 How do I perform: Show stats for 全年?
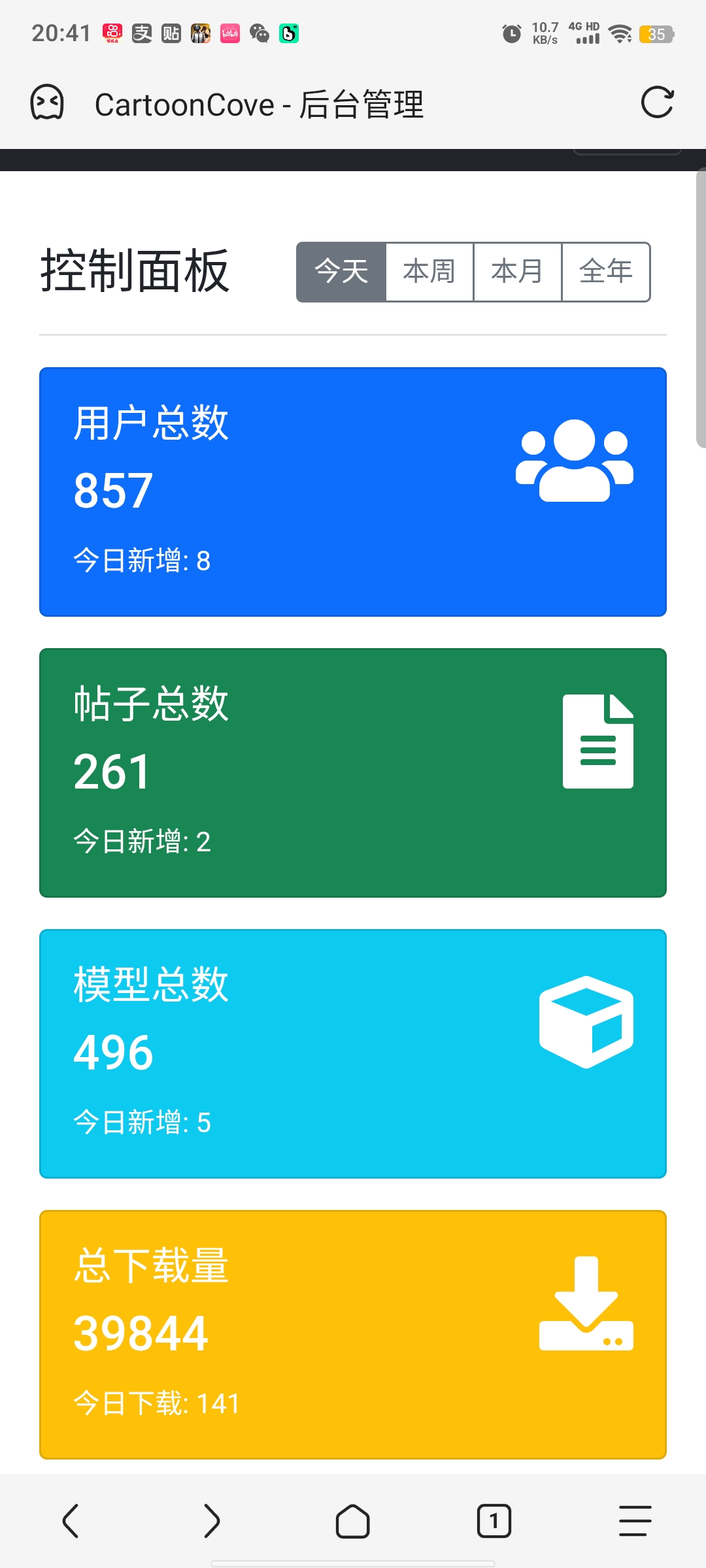click(606, 272)
